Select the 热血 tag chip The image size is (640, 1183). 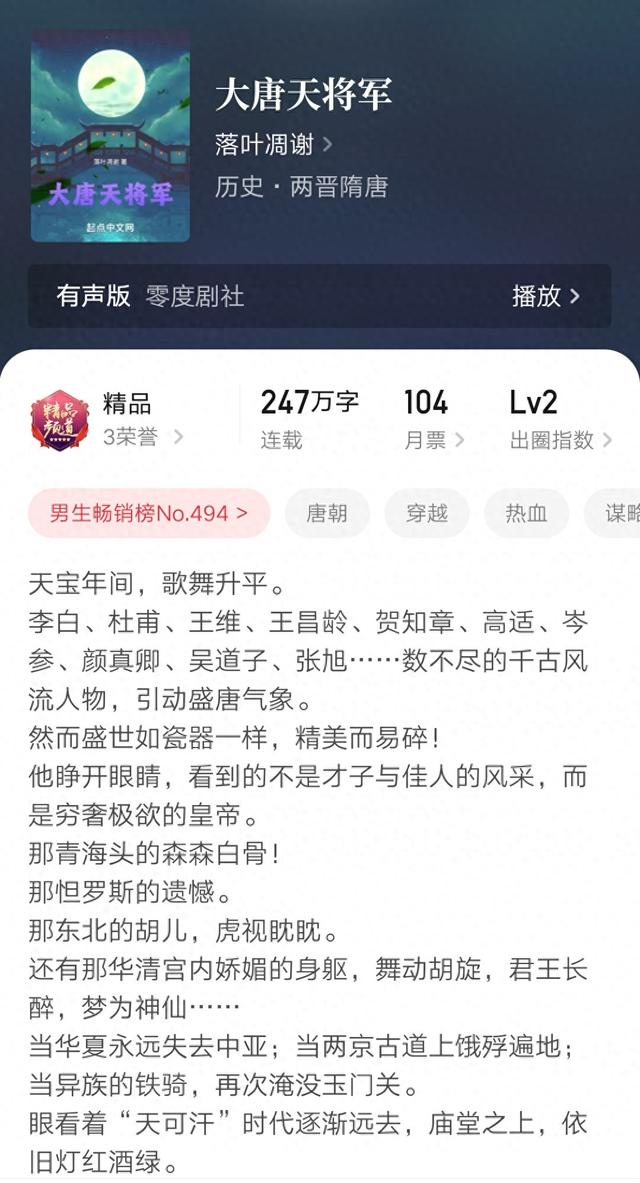[526, 514]
